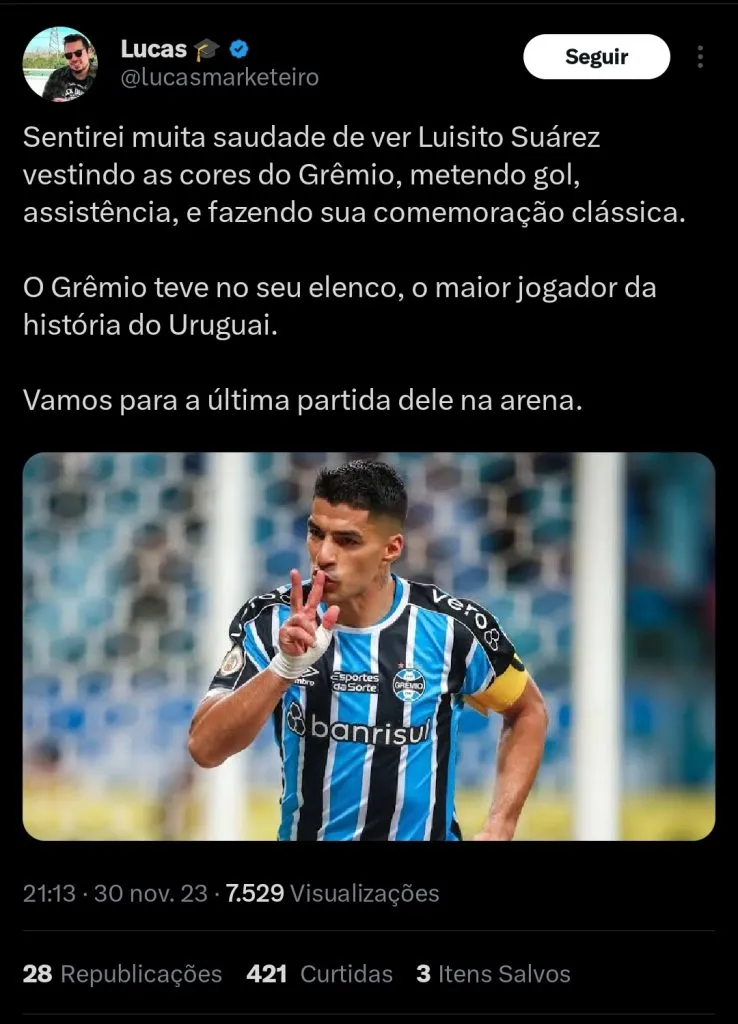Image resolution: width=738 pixels, height=1024 pixels.
Task: Open the tweet overflow menu
Action: point(700,57)
